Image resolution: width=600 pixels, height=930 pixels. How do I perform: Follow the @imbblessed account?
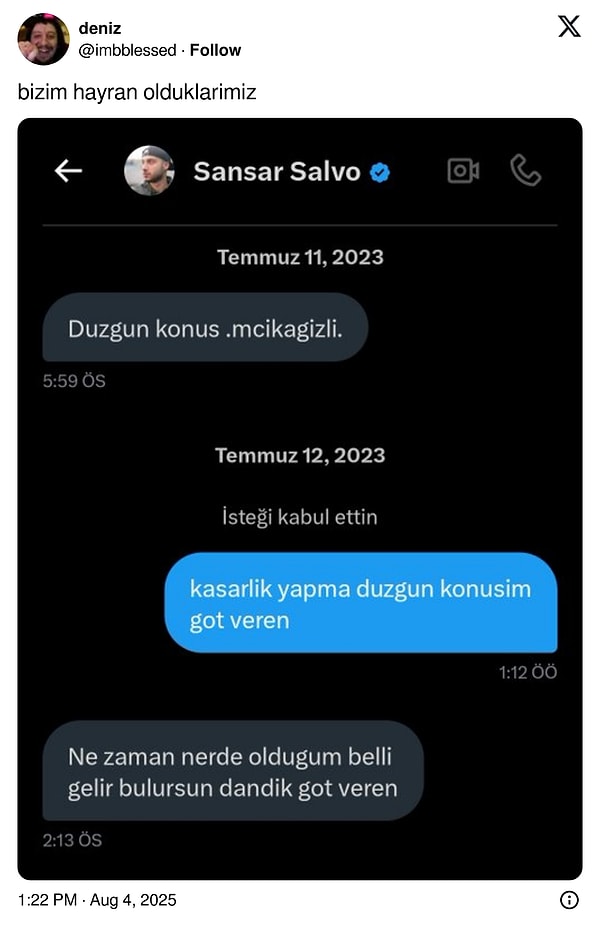point(215,50)
